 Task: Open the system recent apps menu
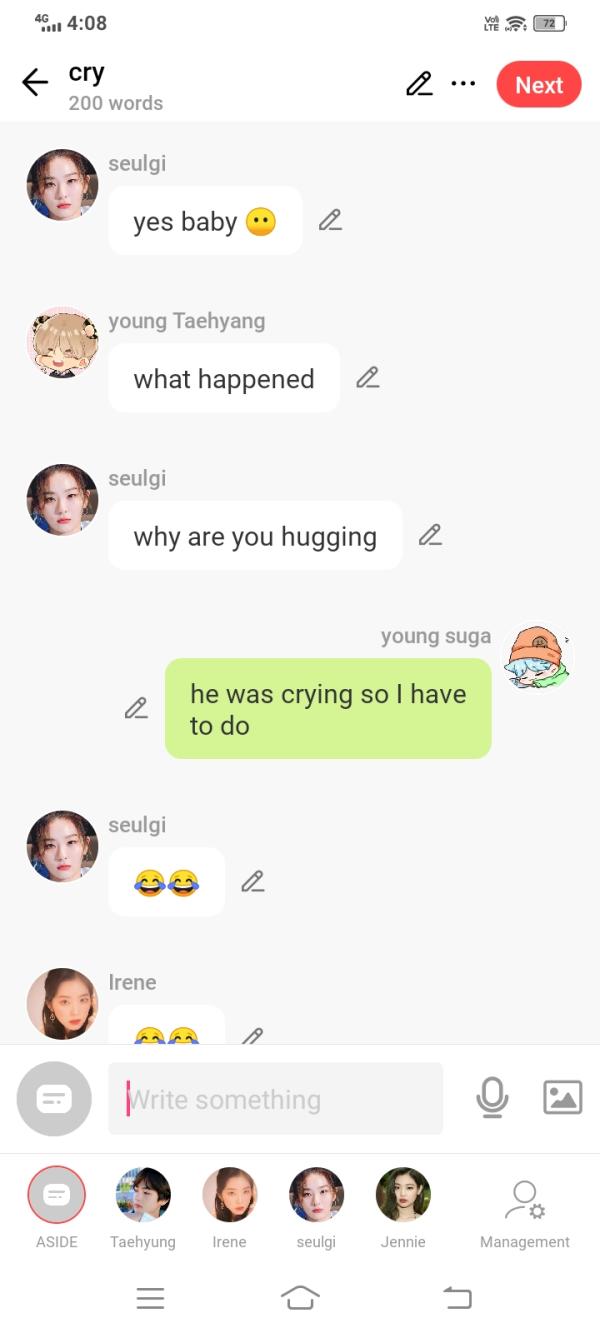point(150,1298)
